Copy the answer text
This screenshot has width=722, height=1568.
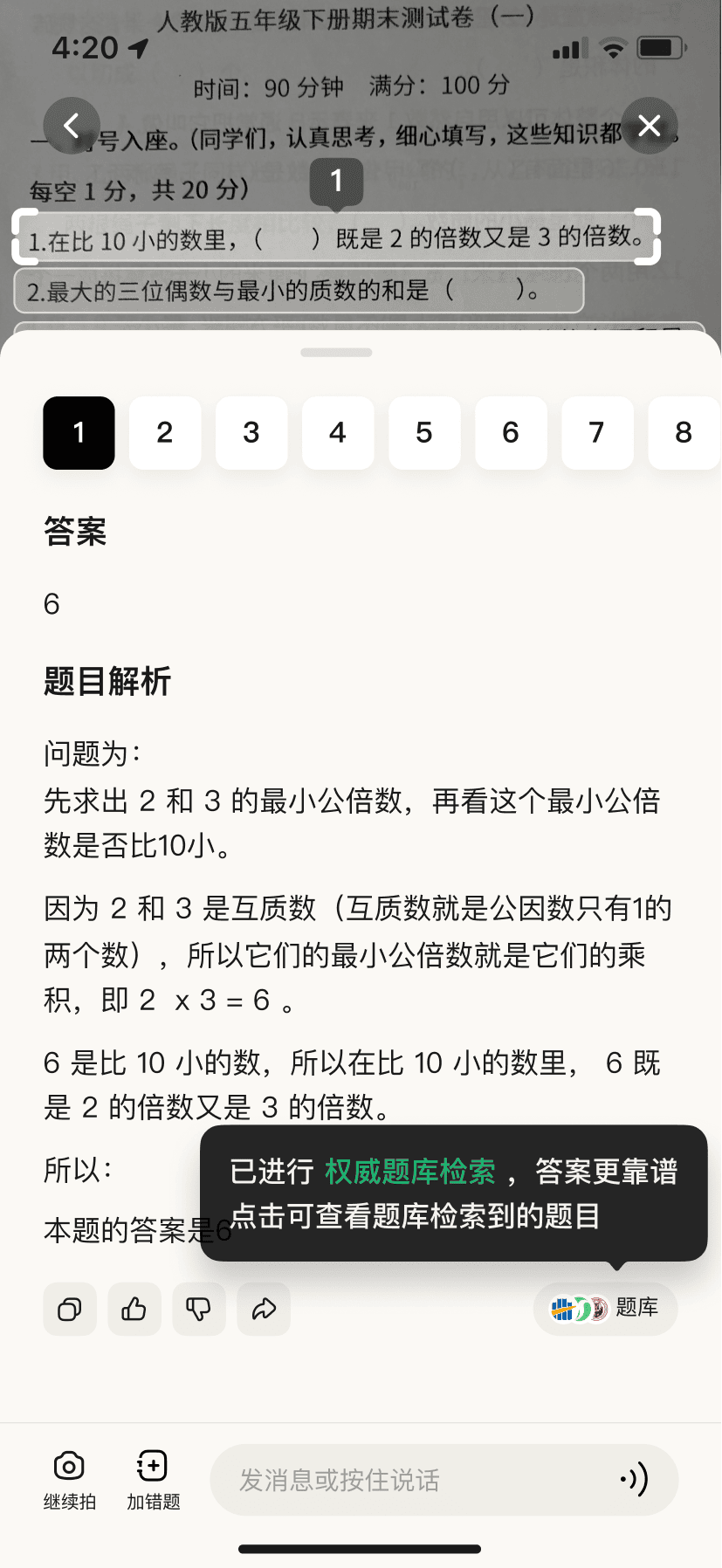tap(70, 1309)
